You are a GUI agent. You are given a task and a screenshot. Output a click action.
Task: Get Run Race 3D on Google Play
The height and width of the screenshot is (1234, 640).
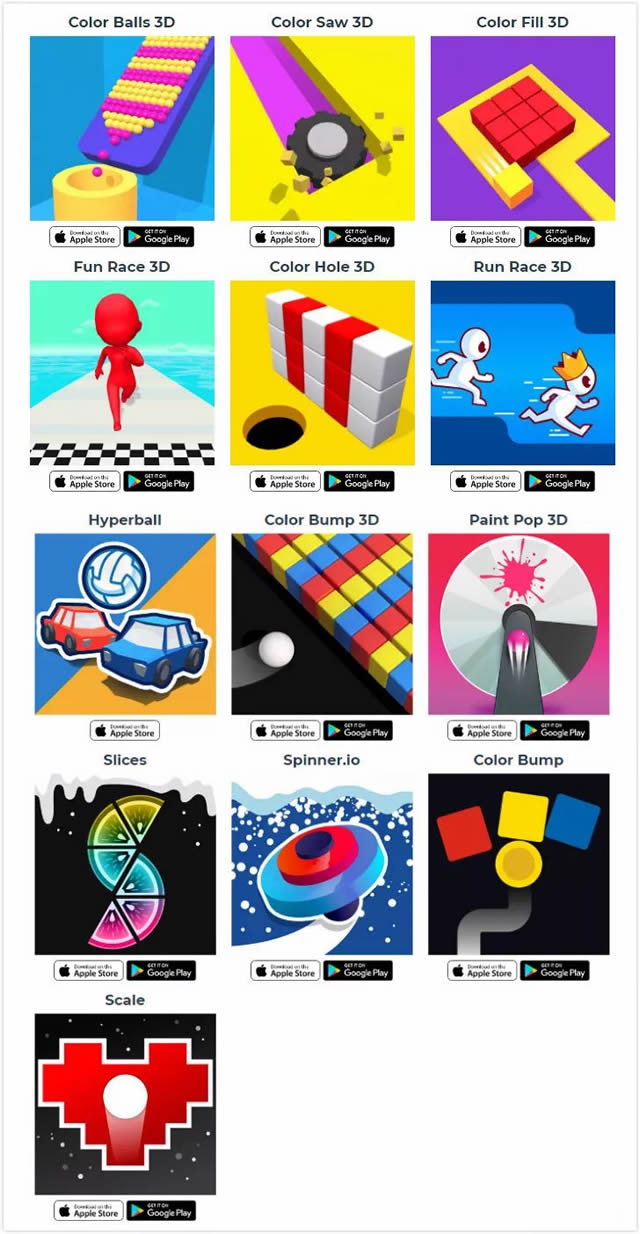tap(559, 481)
